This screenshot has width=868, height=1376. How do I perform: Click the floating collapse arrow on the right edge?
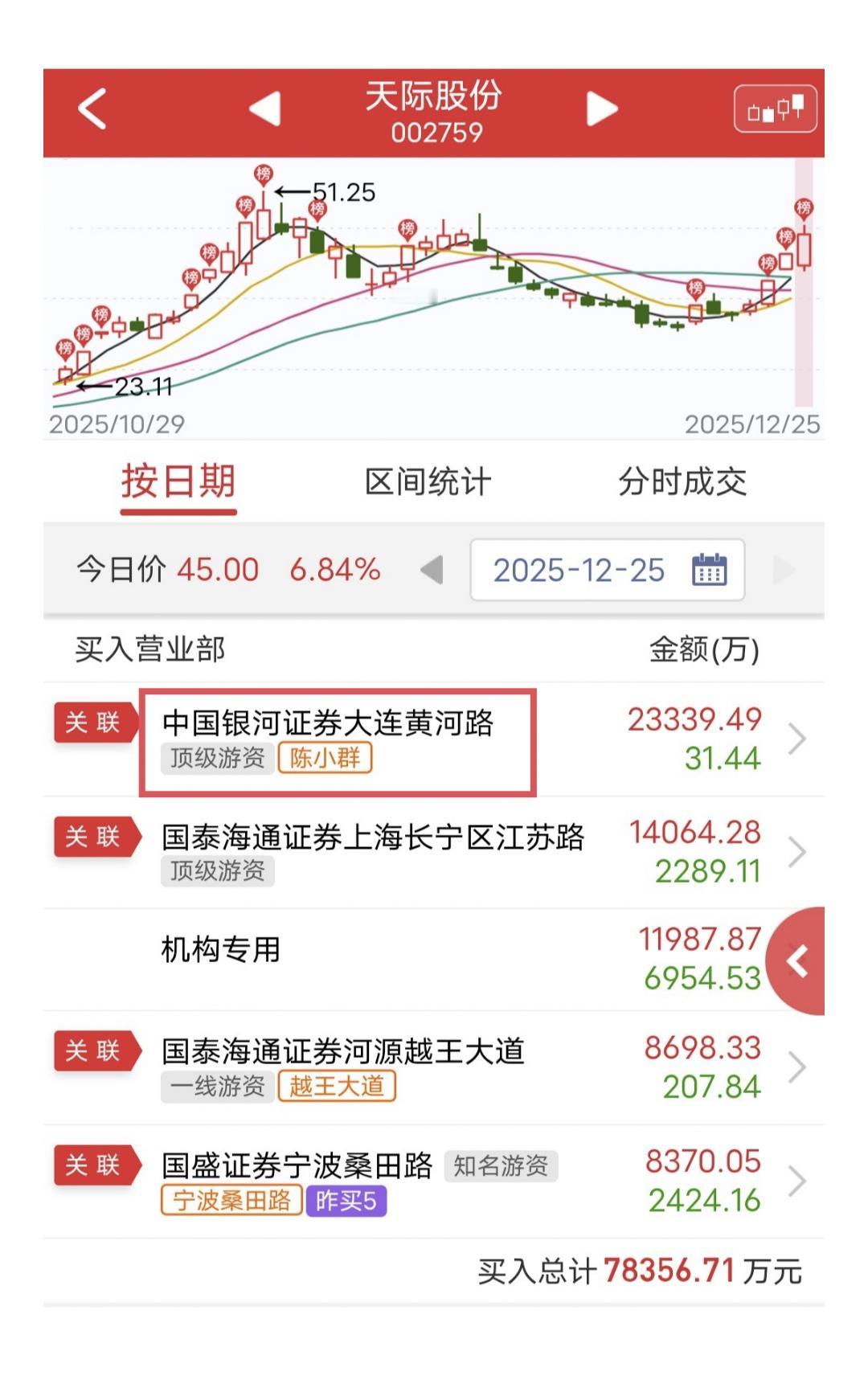tap(797, 956)
